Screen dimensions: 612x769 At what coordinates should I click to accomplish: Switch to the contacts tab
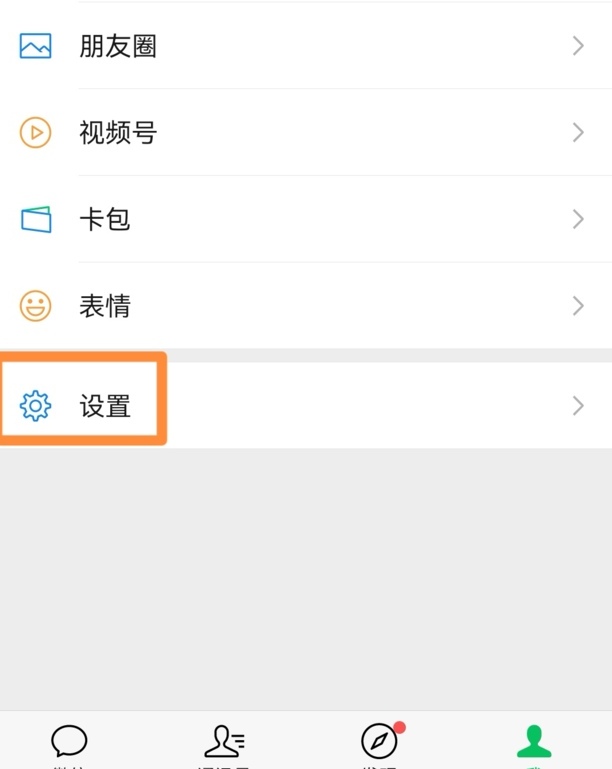pos(224,744)
